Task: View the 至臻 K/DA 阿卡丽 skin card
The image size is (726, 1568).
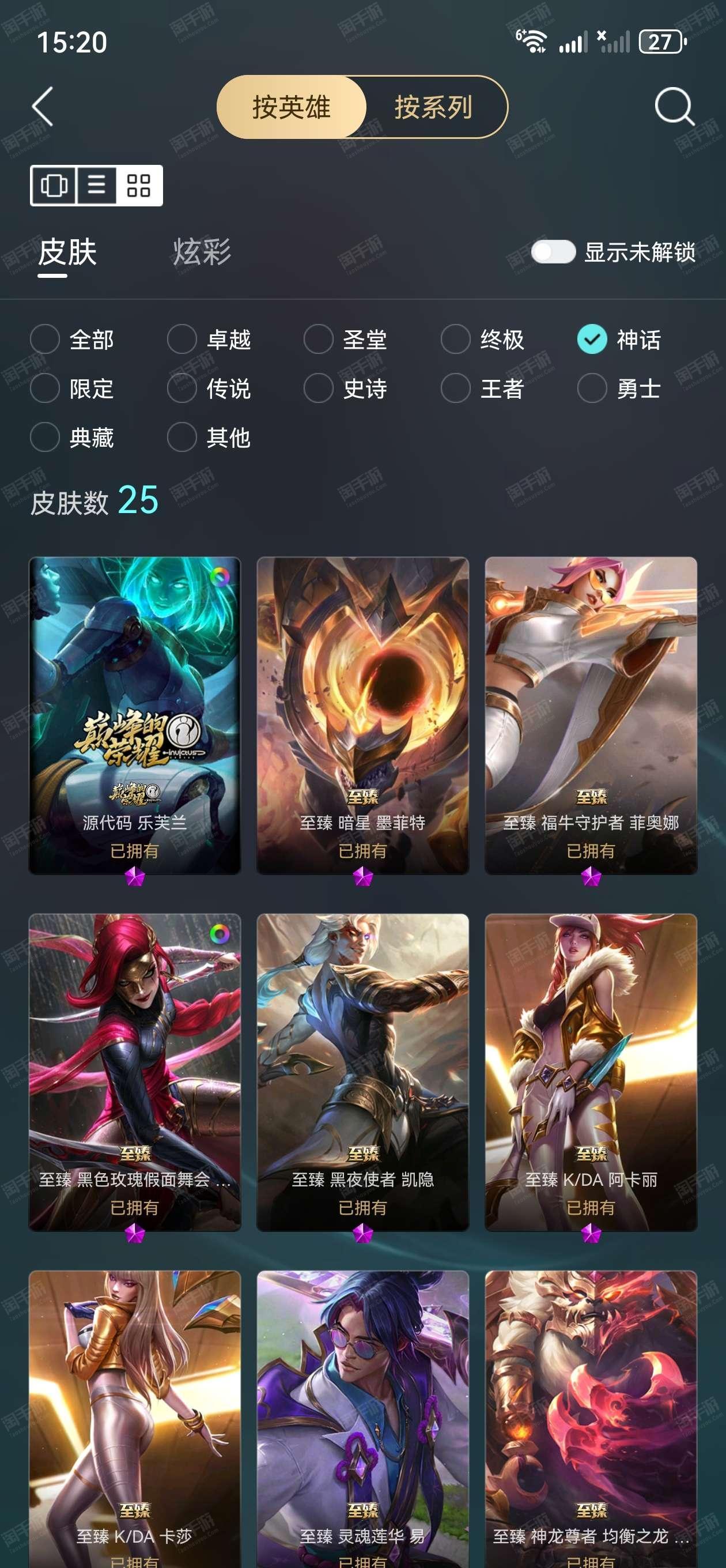Action: 591,1072
